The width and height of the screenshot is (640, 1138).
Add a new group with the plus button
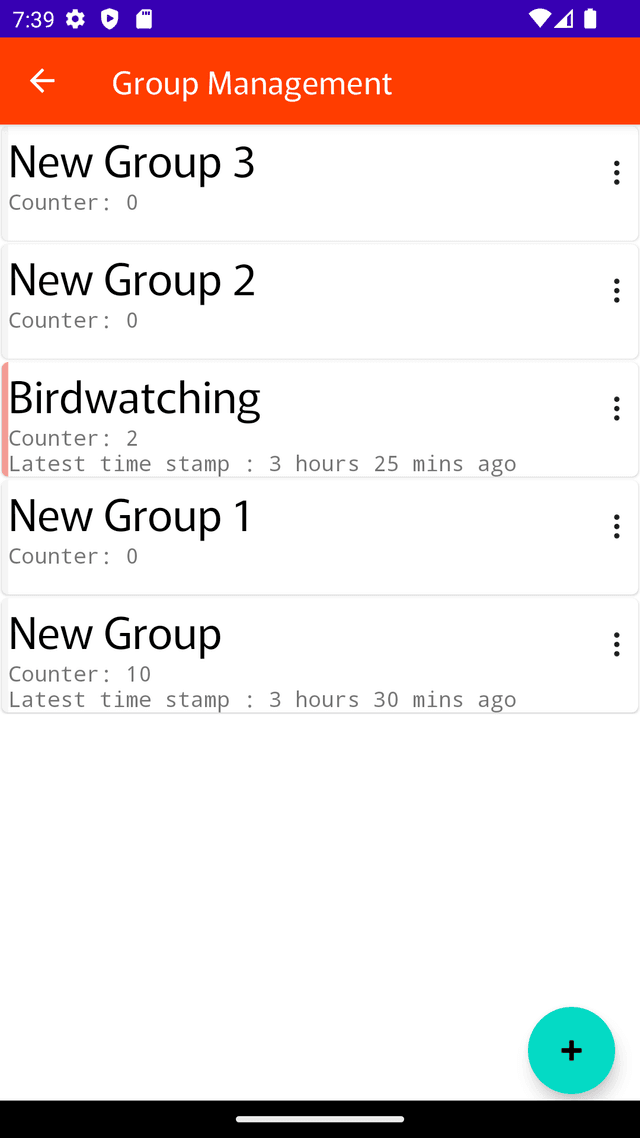point(571,1050)
